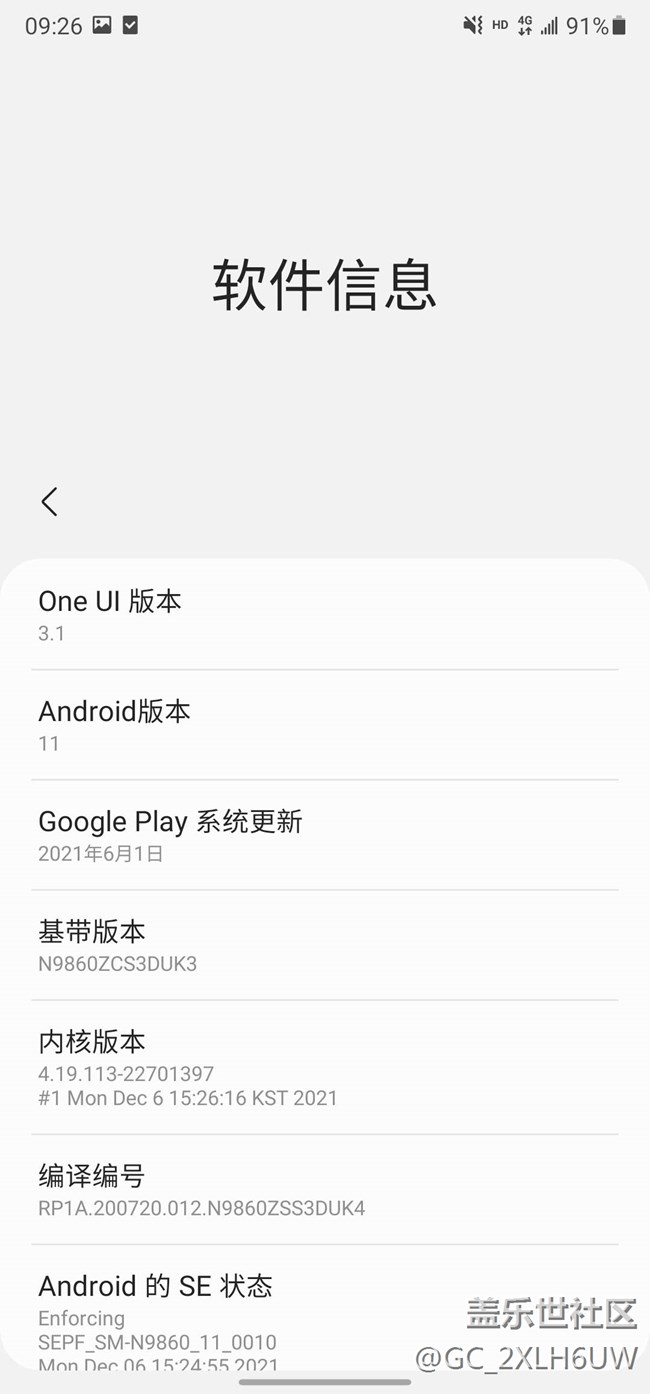This screenshot has height=1394, width=650.
Task: Tap the 编译编号 build number row
Action: point(324,1190)
